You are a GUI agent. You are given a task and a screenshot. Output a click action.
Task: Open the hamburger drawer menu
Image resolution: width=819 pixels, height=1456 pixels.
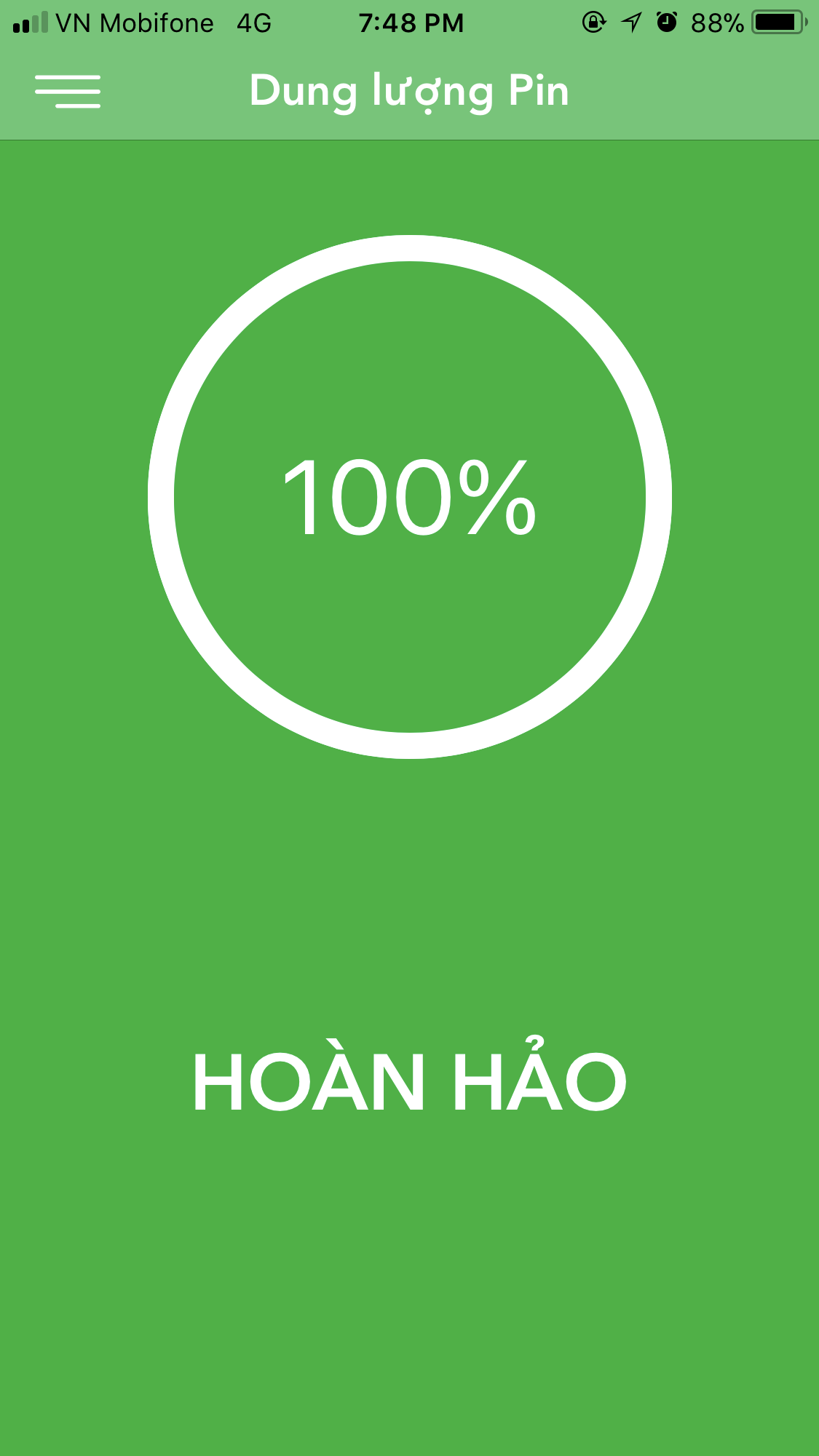coord(68,92)
